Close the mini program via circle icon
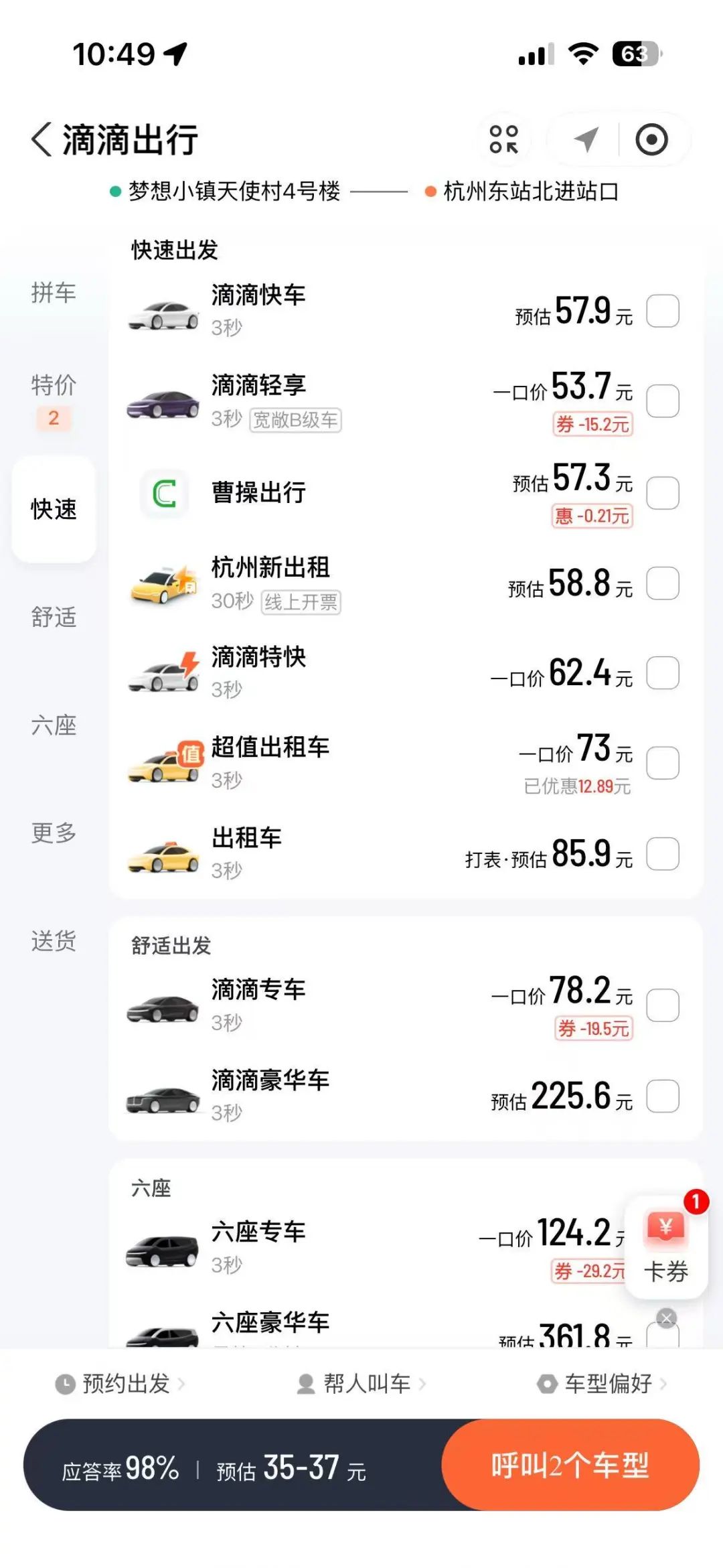 (651, 140)
